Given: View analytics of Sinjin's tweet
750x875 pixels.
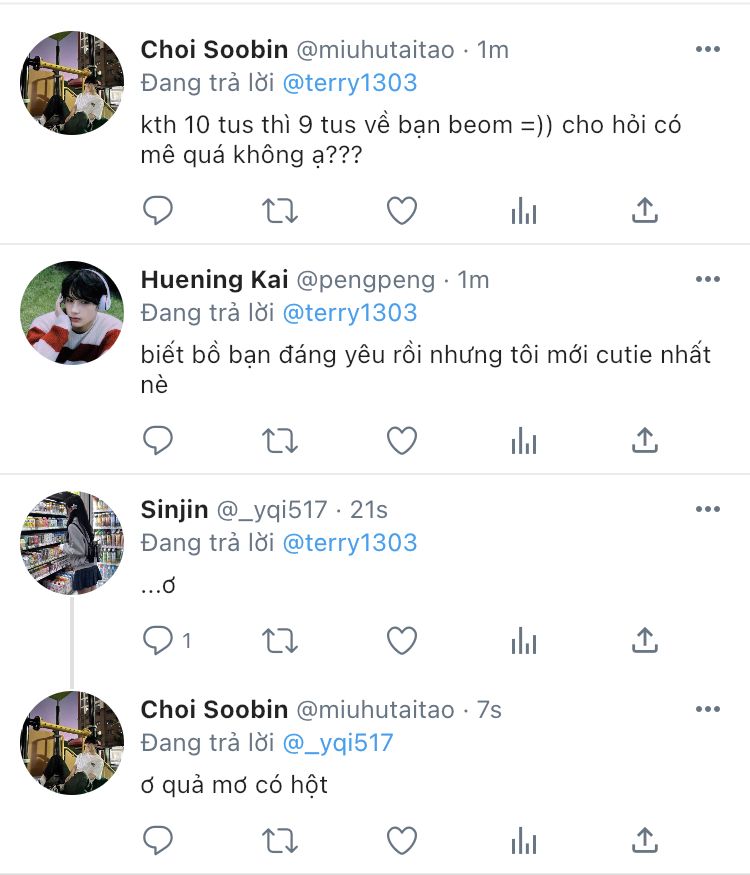Looking at the screenshot, I should point(523,640).
